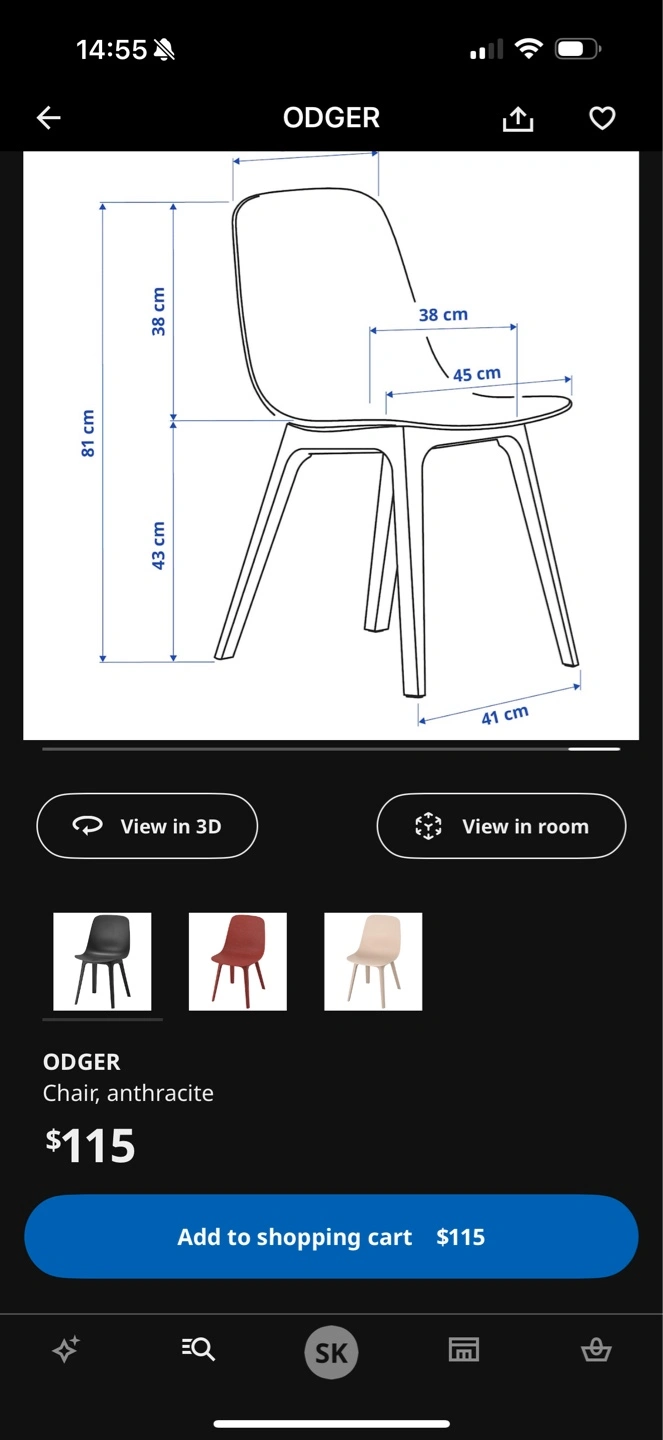Open the shopping basket tab
Image resolution: width=663 pixels, height=1440 pixels.
tap(596, 1350)
